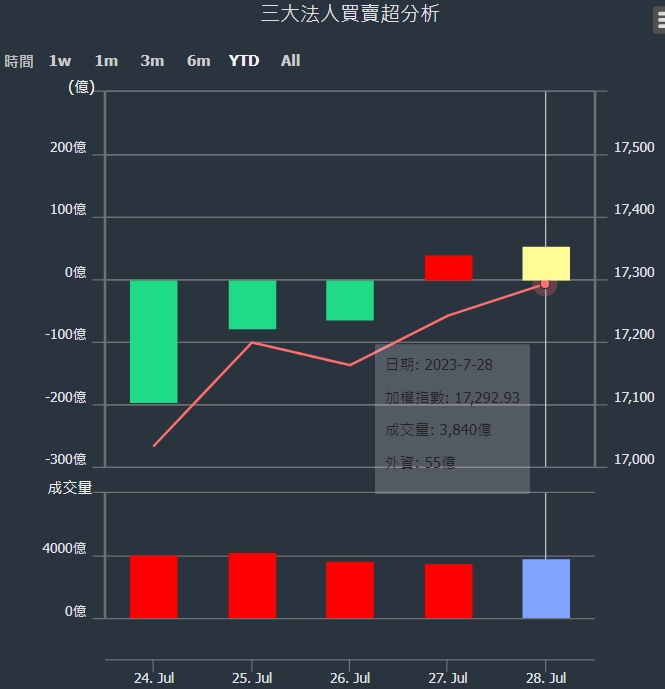The image size is (665, 689).
Task: Tap the 25. Jul volume bar
Action: [252, 586]
